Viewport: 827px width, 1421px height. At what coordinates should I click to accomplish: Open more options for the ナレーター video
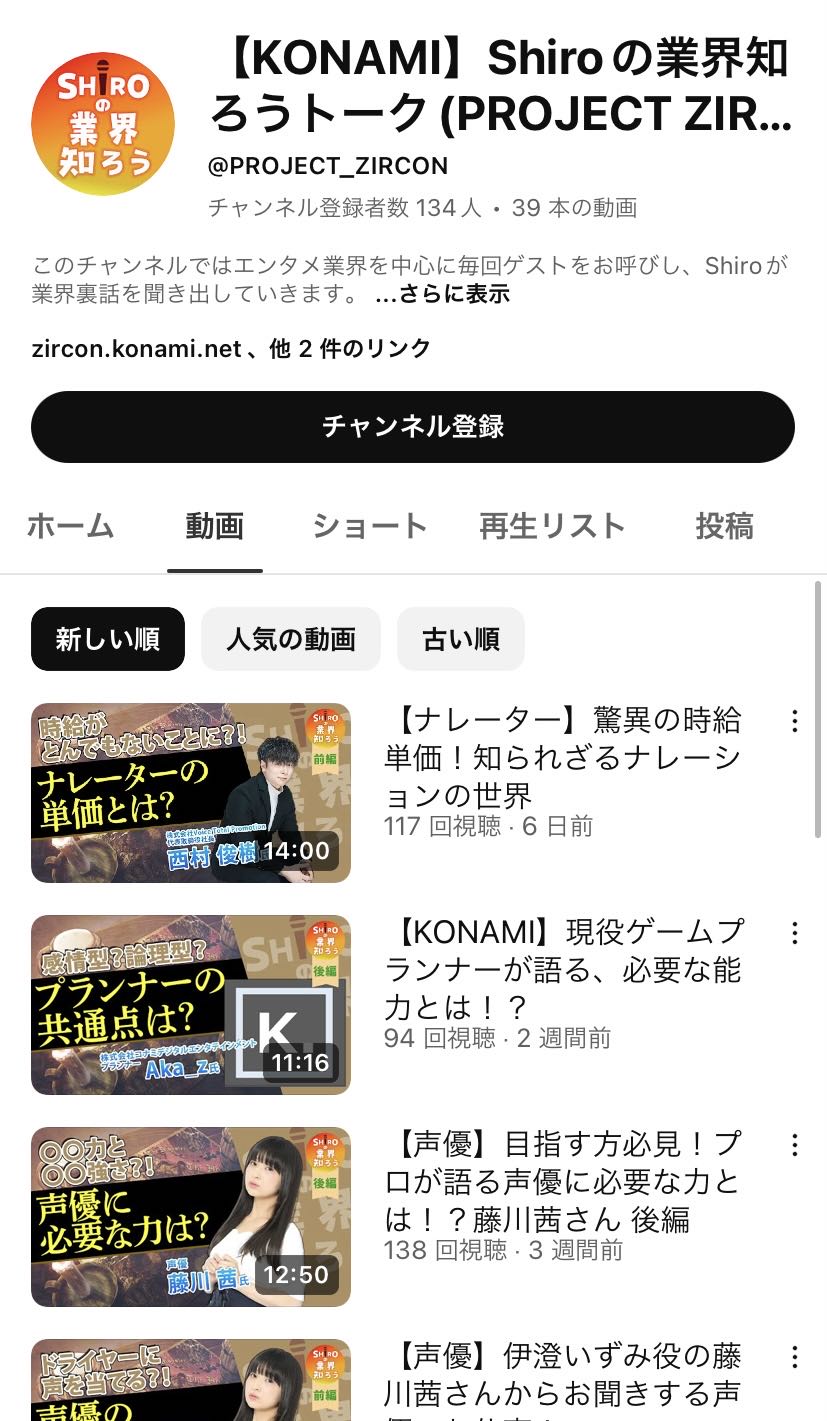tap(794, 721)
